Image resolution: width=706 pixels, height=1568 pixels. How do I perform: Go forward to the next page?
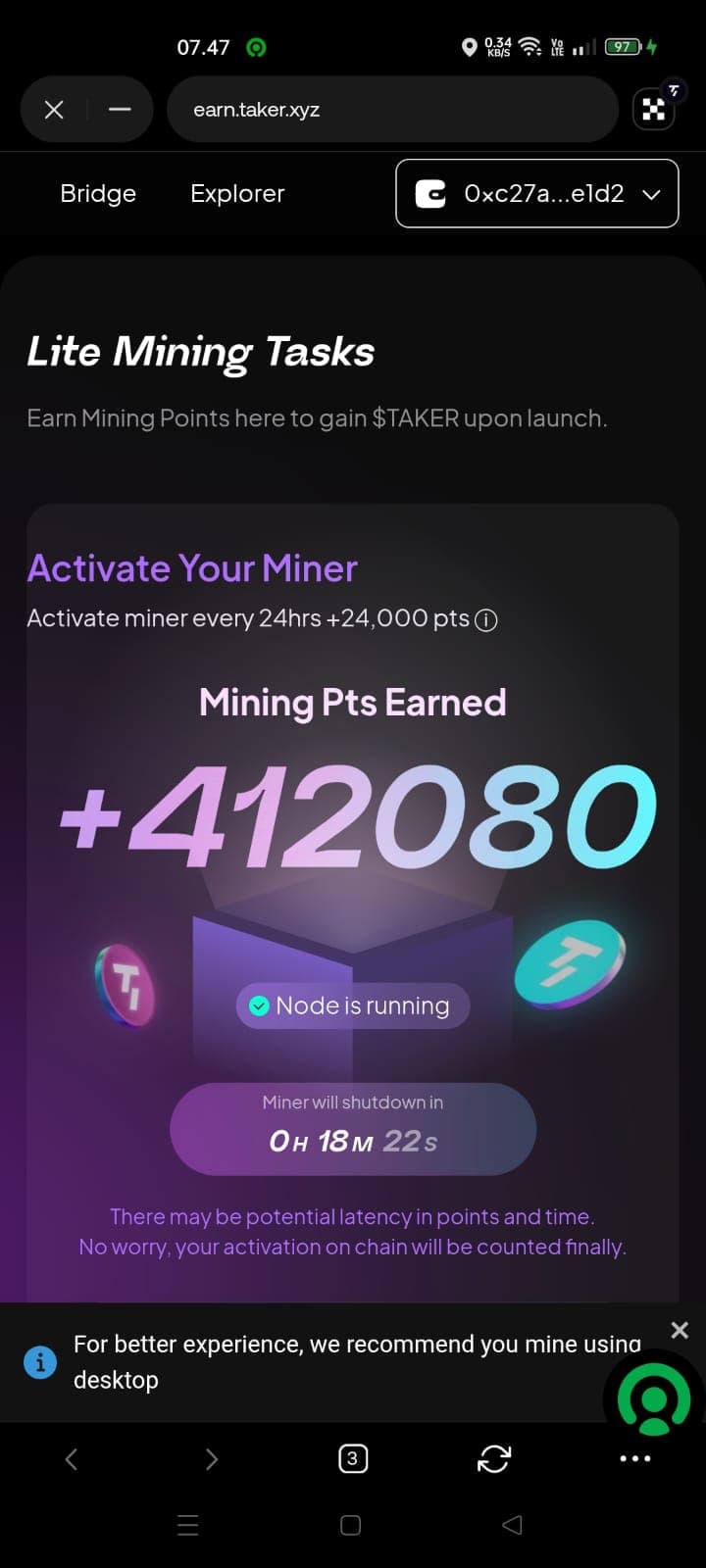[212, 1459]
